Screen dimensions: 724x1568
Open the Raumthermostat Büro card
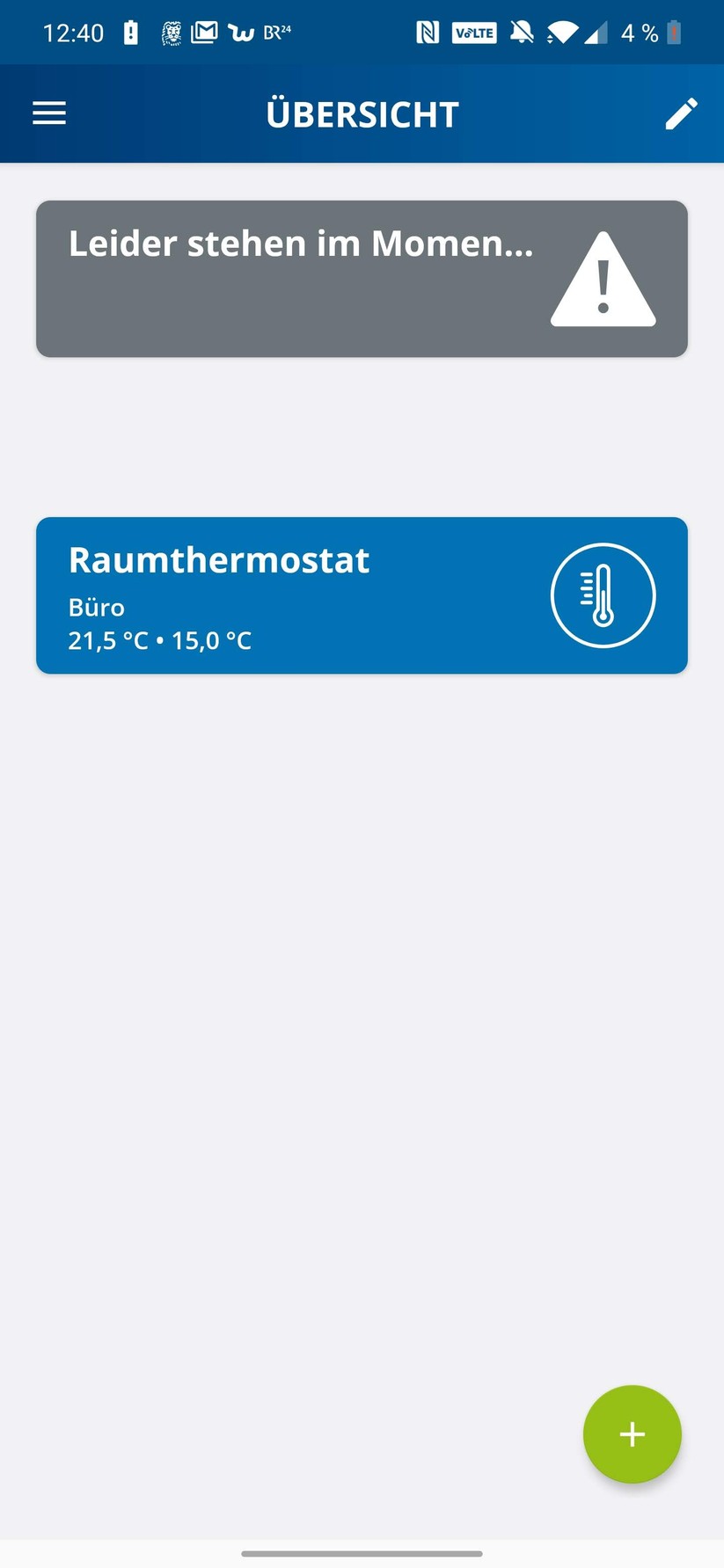click(362, 595)
